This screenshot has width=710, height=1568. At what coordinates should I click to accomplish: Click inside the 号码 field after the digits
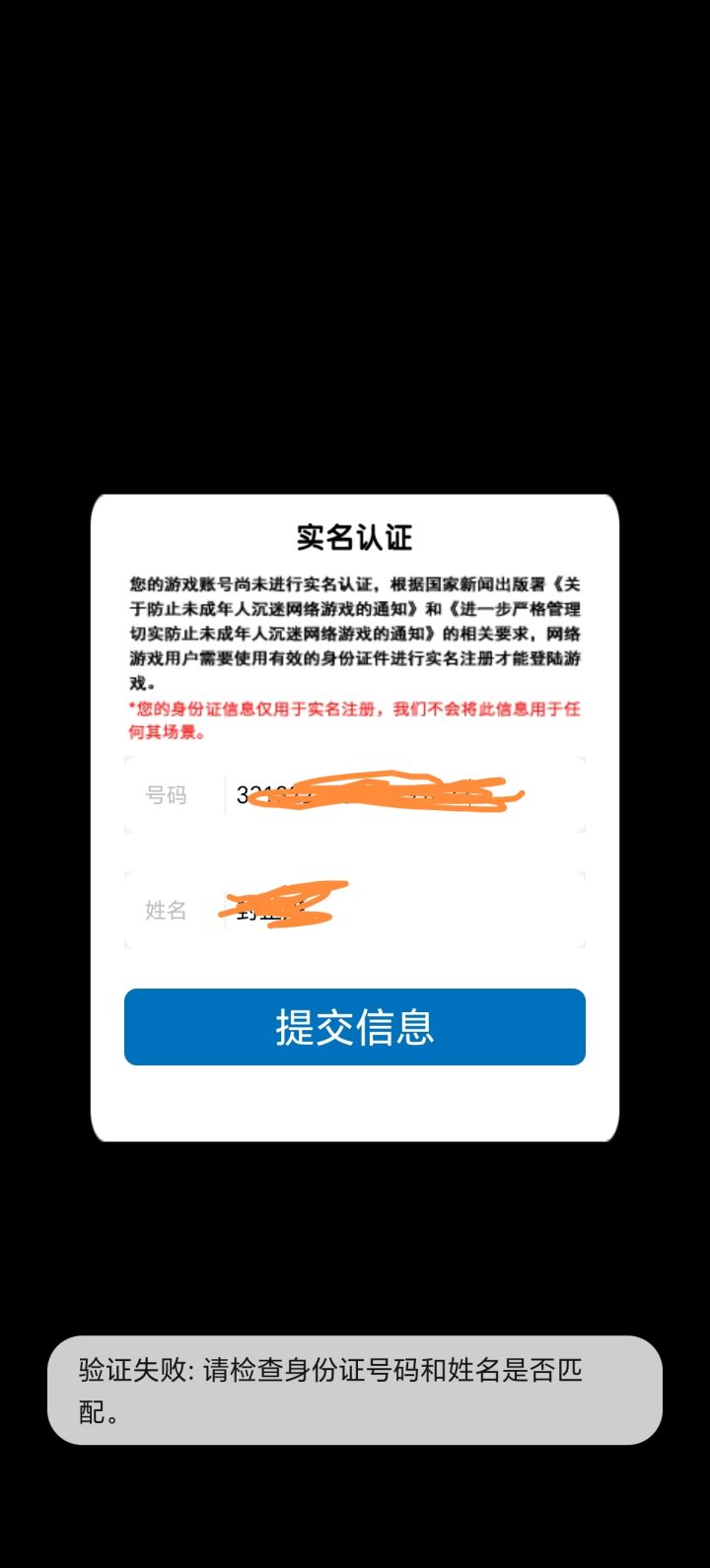point(552,795)
